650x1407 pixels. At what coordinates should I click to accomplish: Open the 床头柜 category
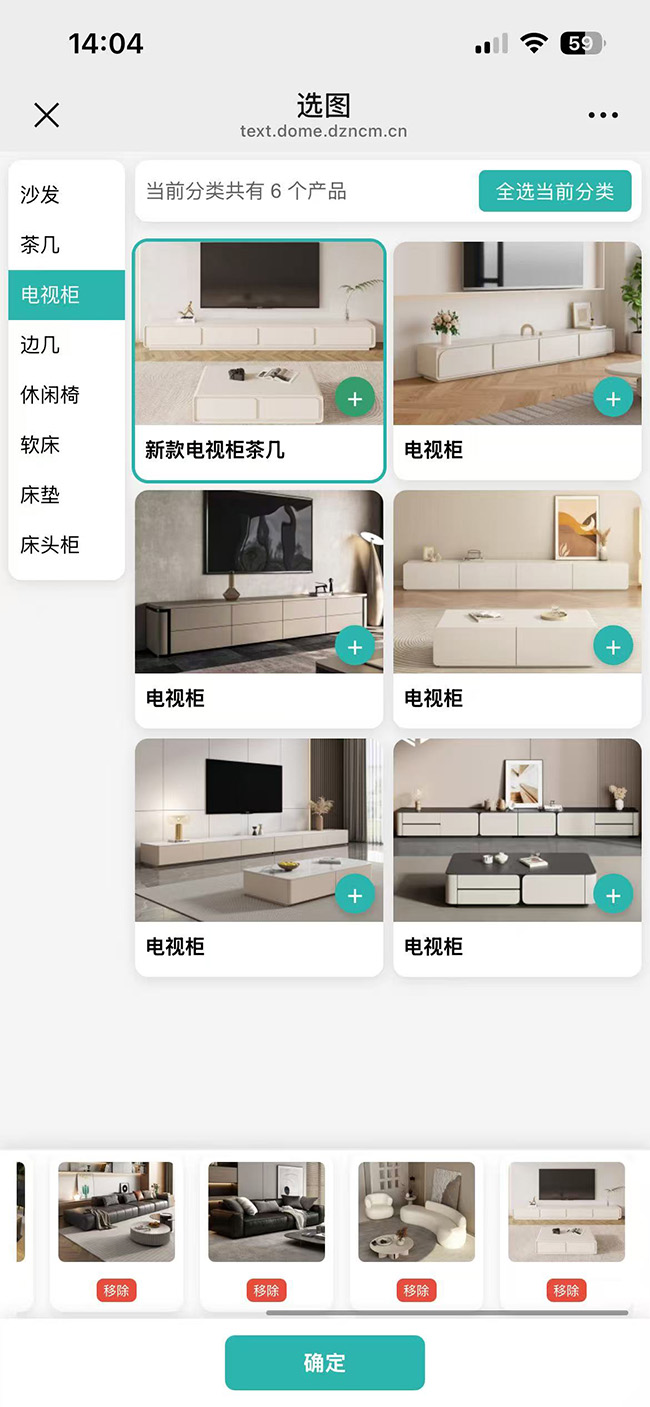(x=50, y=545)
